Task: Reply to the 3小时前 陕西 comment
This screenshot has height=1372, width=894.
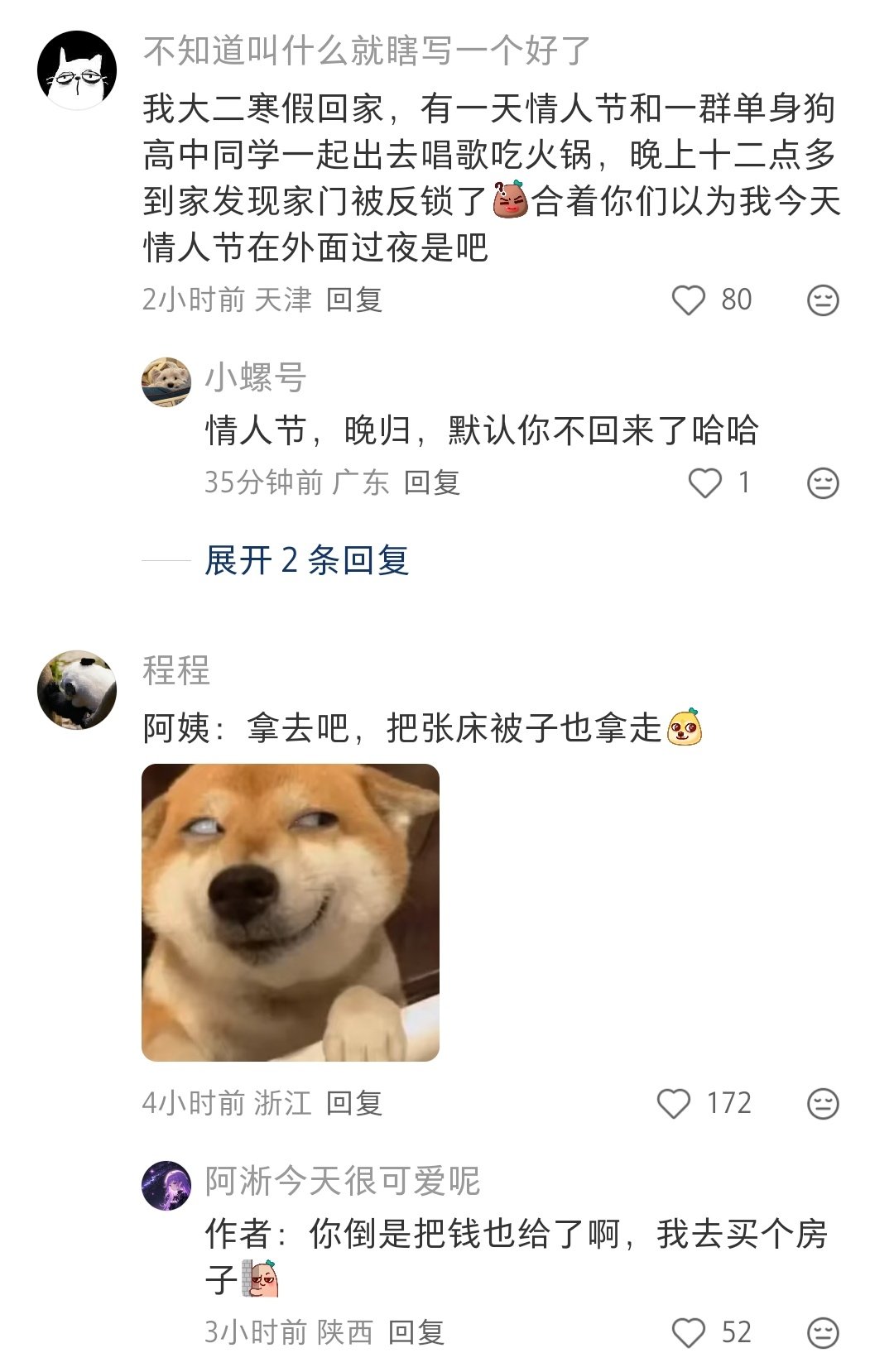Action: click(416, 1332)
